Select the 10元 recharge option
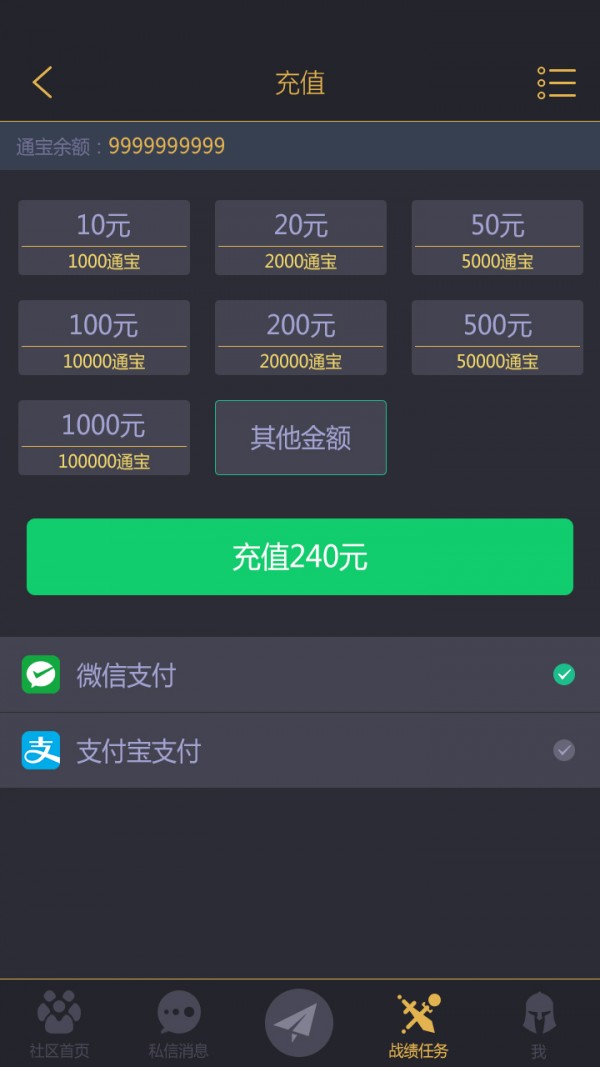The image size is (600, 1067). click(x=104, y=237)
